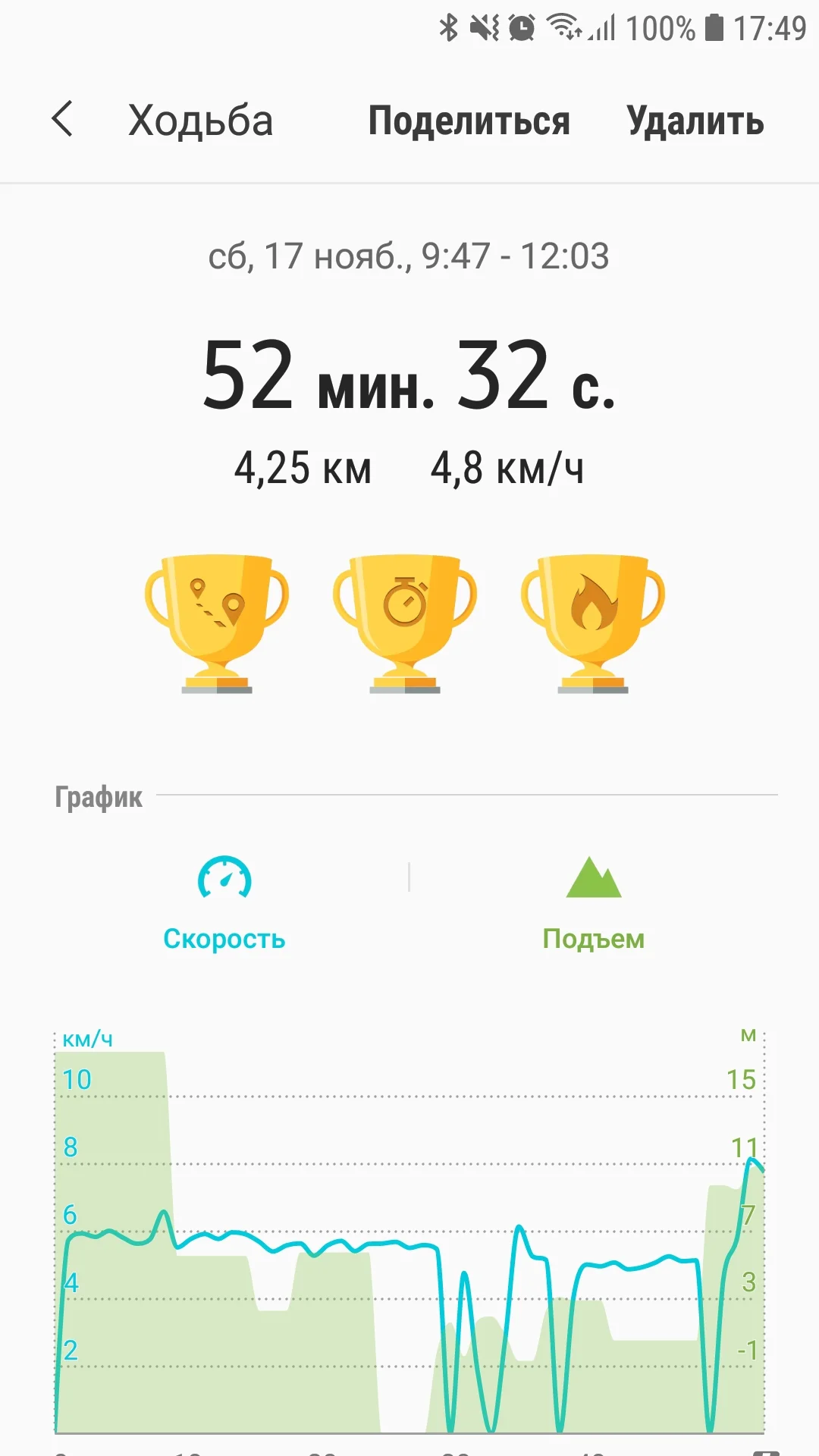Toggle the Скорость speed graph

[x=224, y=902]
